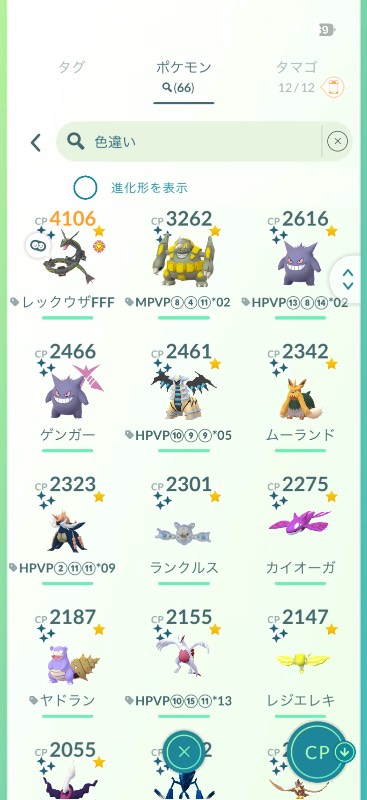367x800 pixels.
Task: Go back with the left arrow
Action: coord(35,143)
